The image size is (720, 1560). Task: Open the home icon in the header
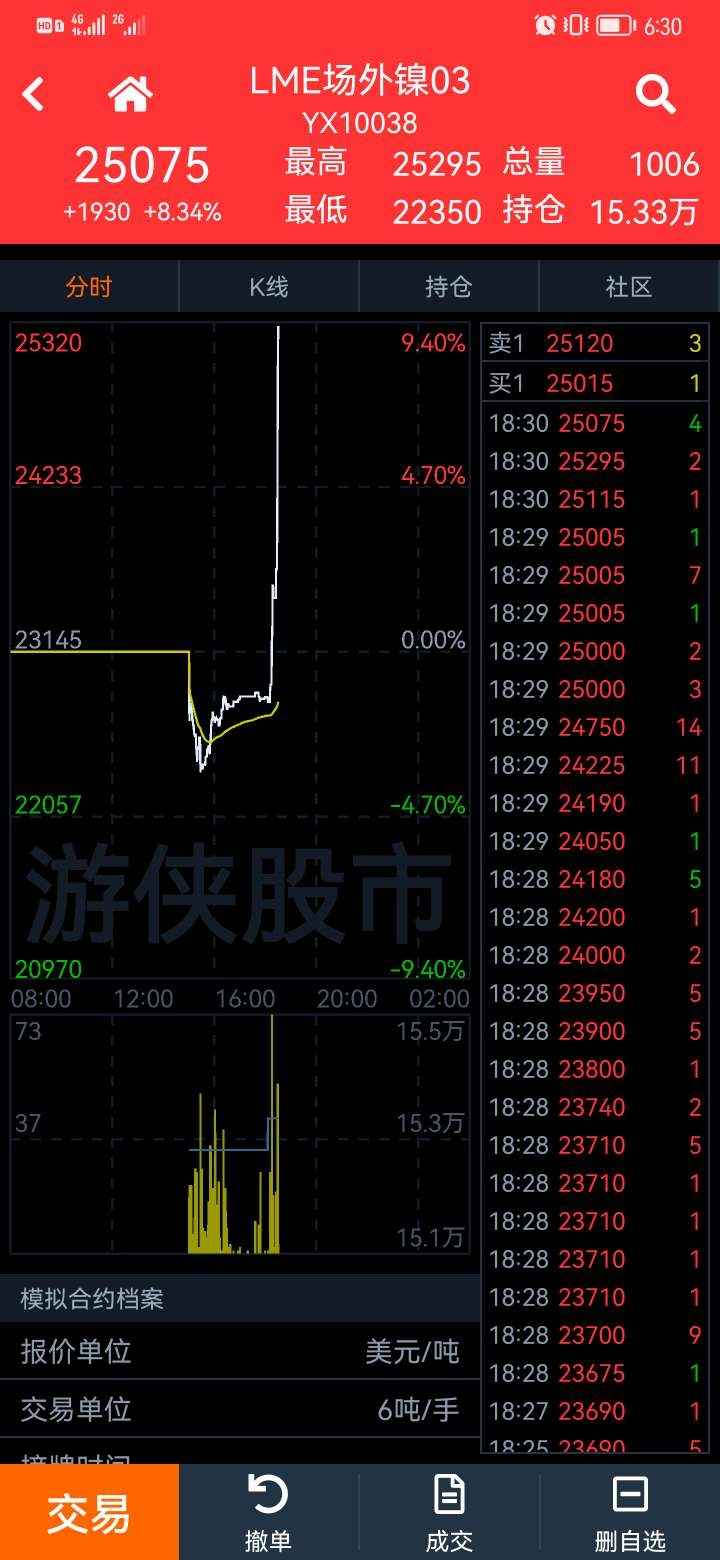pos(131,95)
